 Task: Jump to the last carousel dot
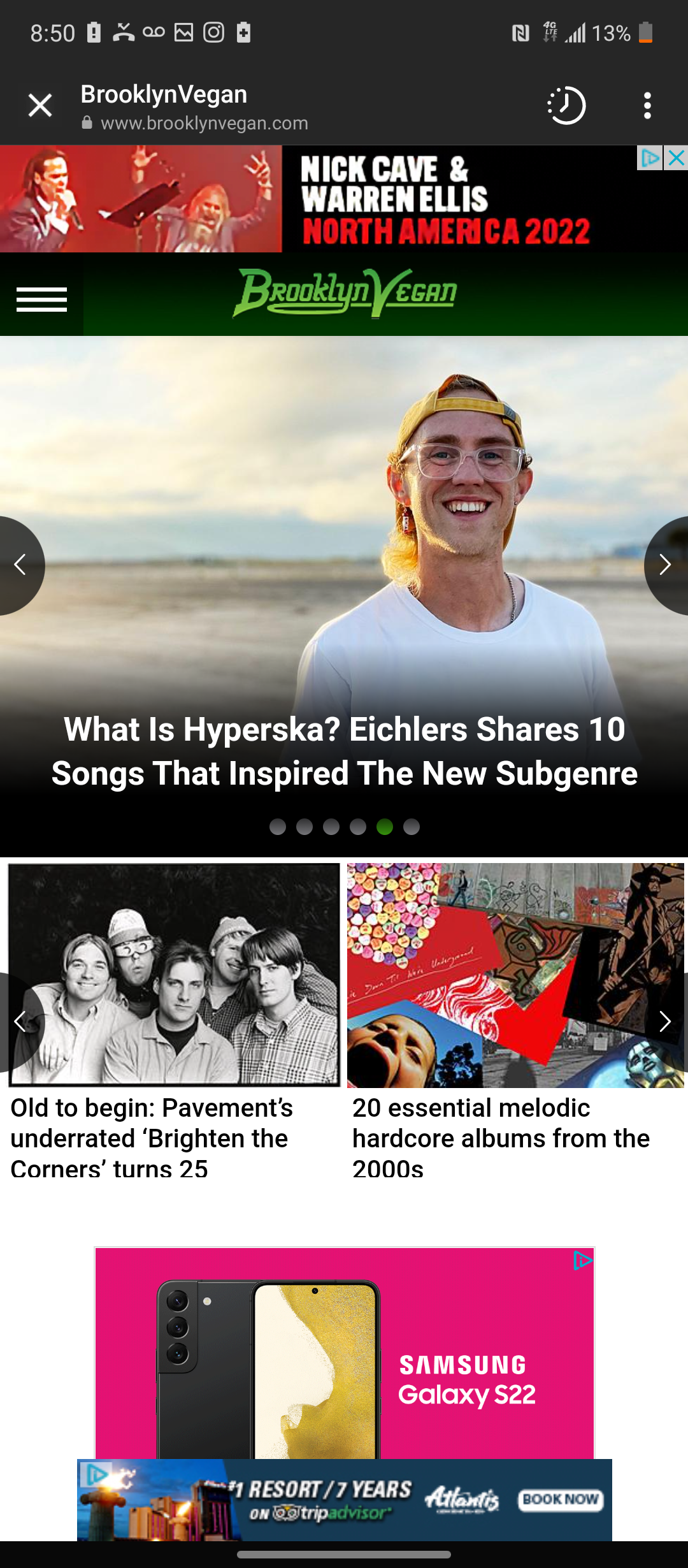click(x=412, y=827)
